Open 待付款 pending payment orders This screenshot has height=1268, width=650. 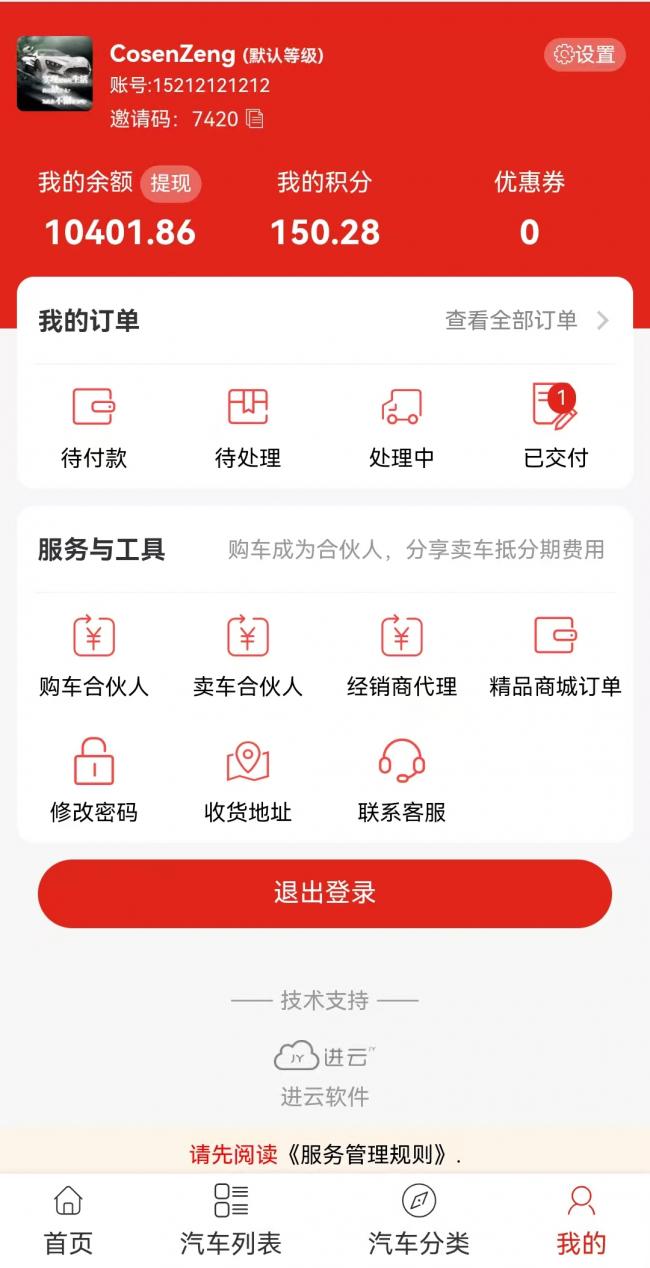point(94,428)
